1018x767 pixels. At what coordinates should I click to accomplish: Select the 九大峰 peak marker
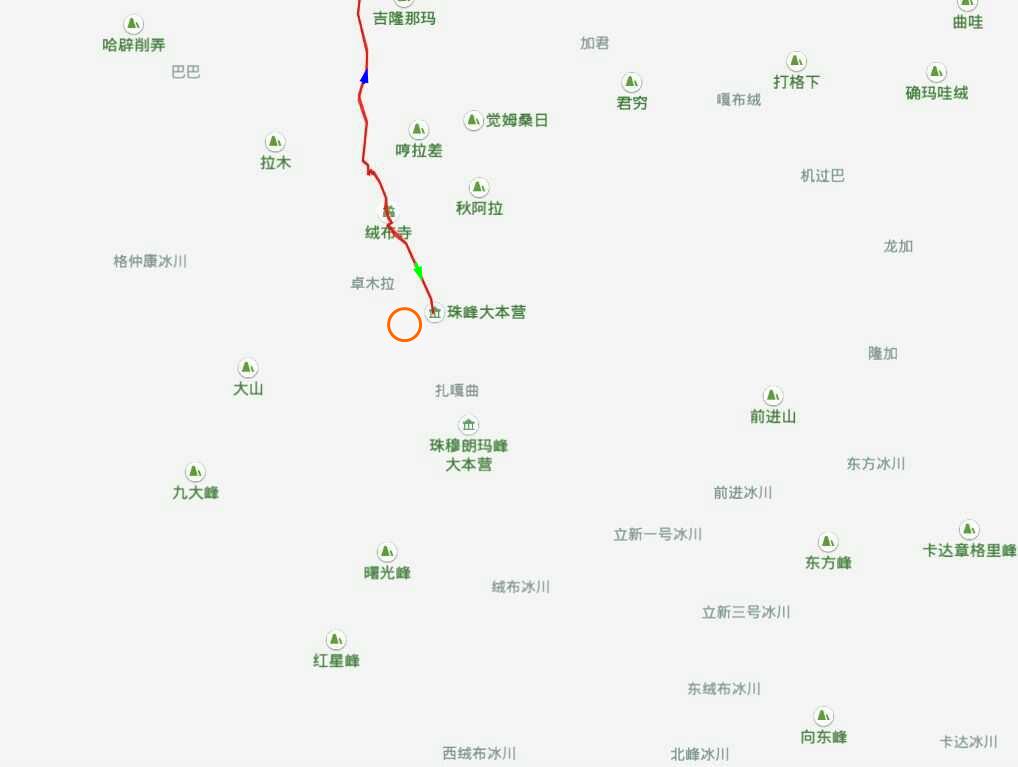[x=195, y=472]
